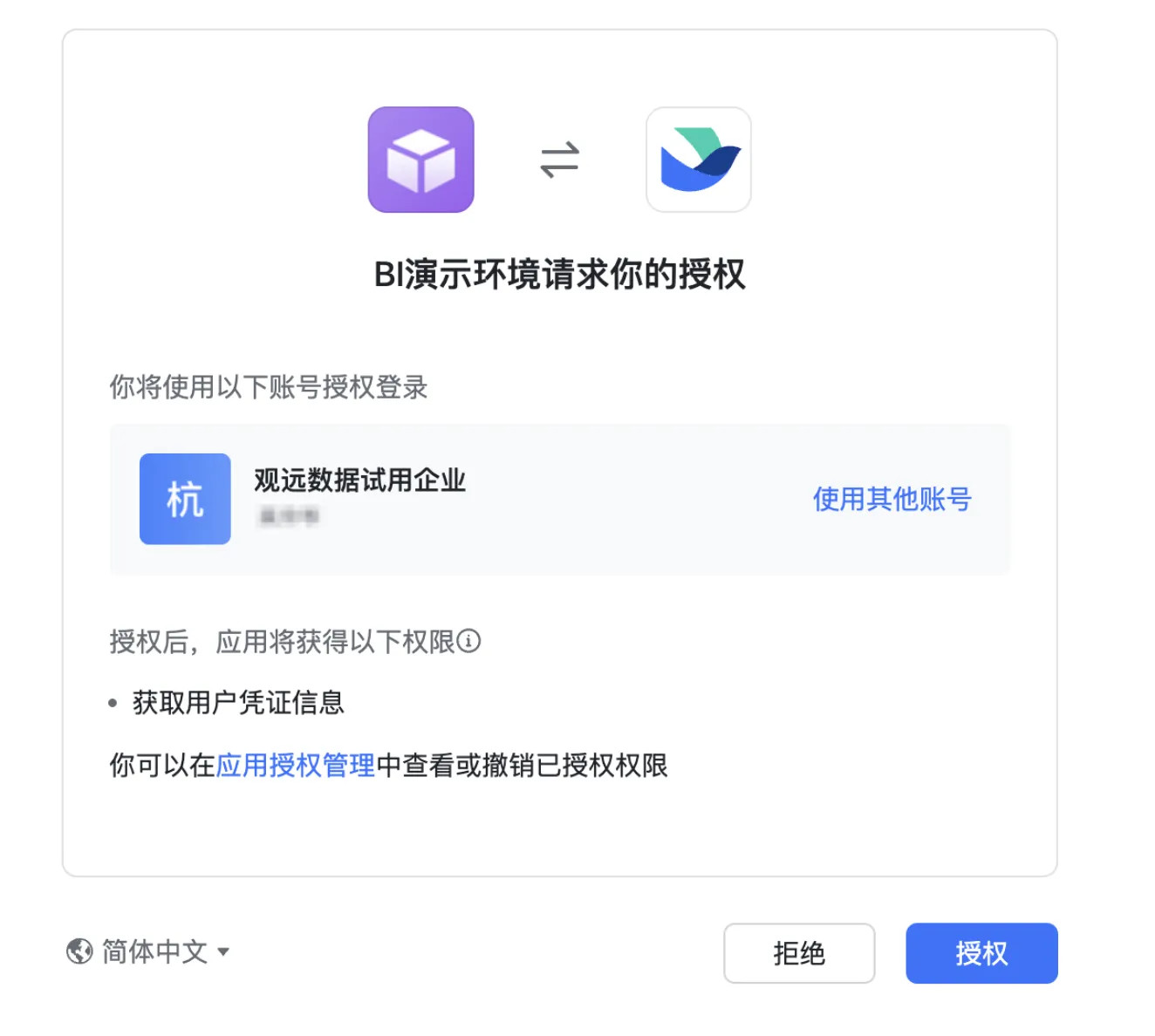Image resolution: width=1155 pixels, height=1036 pixels.
Task: Choose 使用其他账号 to switch account
Action: point(892,499)
